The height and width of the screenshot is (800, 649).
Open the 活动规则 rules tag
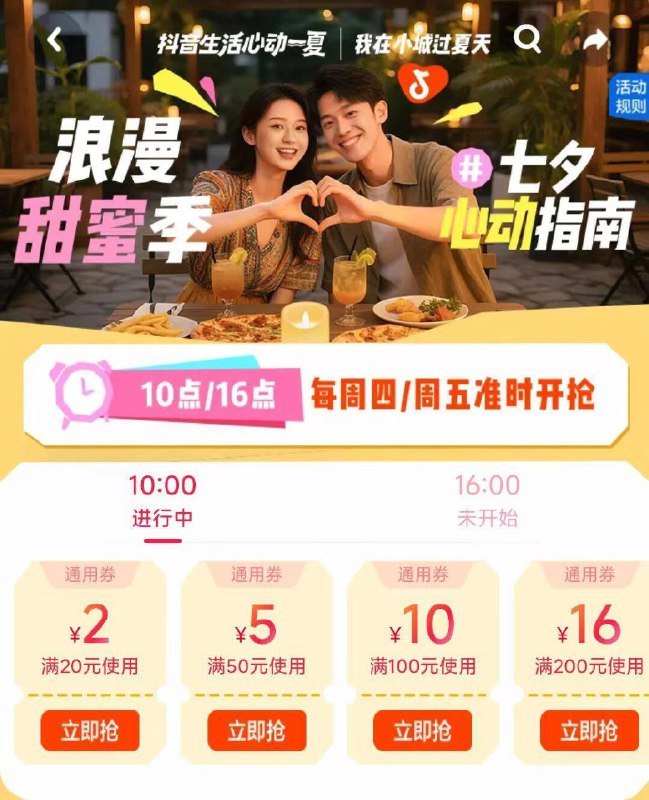tap(630, 97)
